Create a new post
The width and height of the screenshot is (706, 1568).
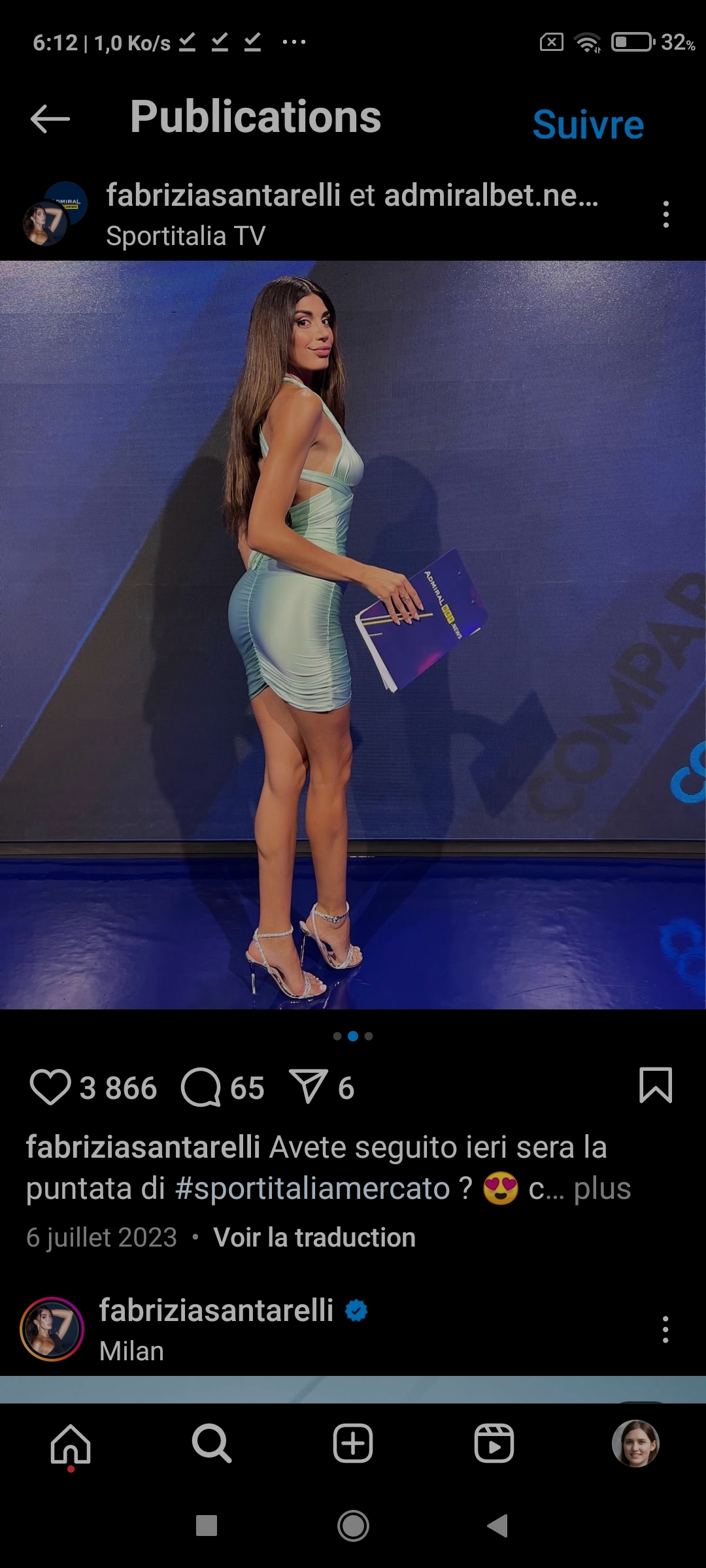(x=353, y=1444)
